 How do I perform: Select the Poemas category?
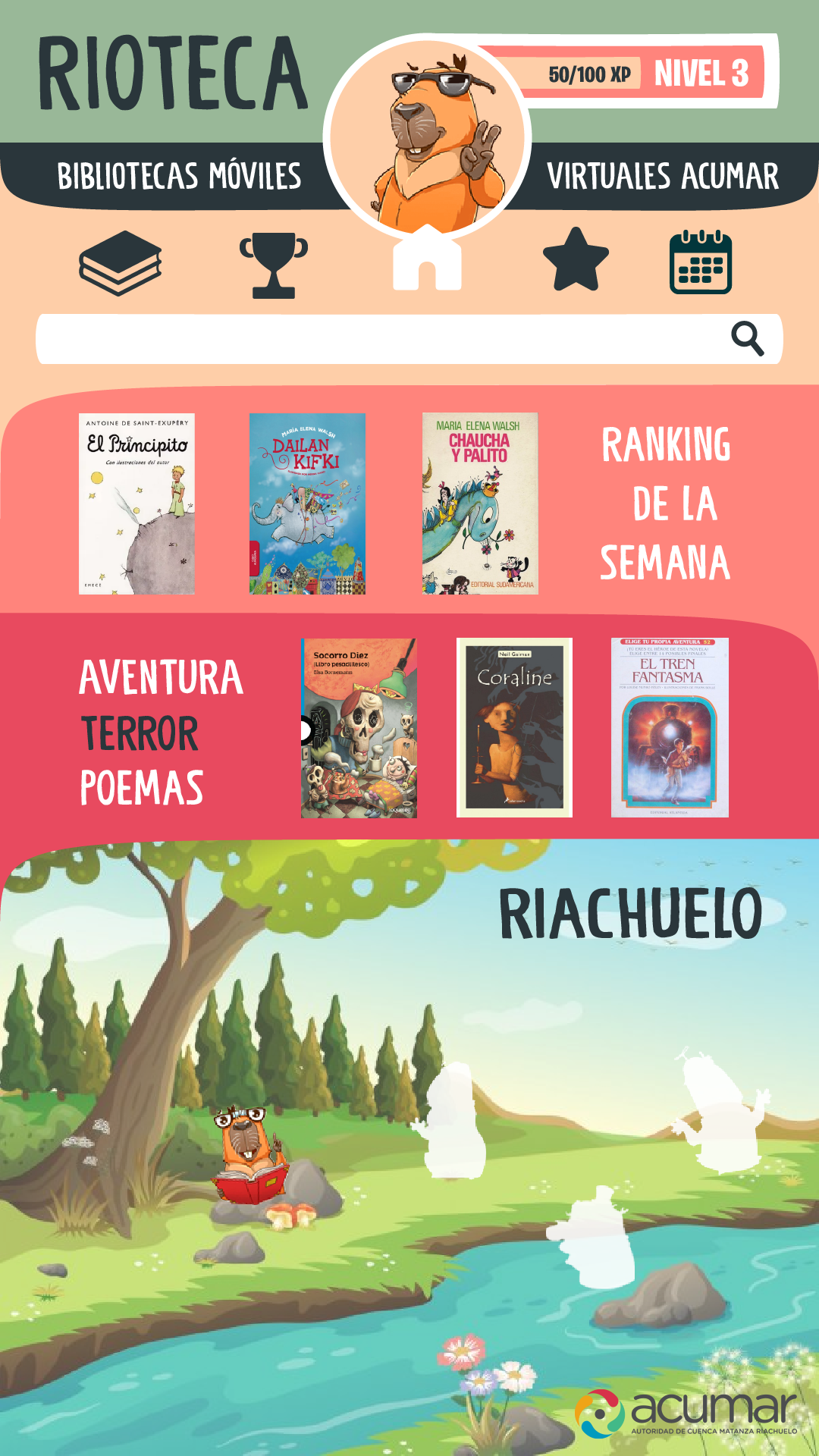click(142, 788)
